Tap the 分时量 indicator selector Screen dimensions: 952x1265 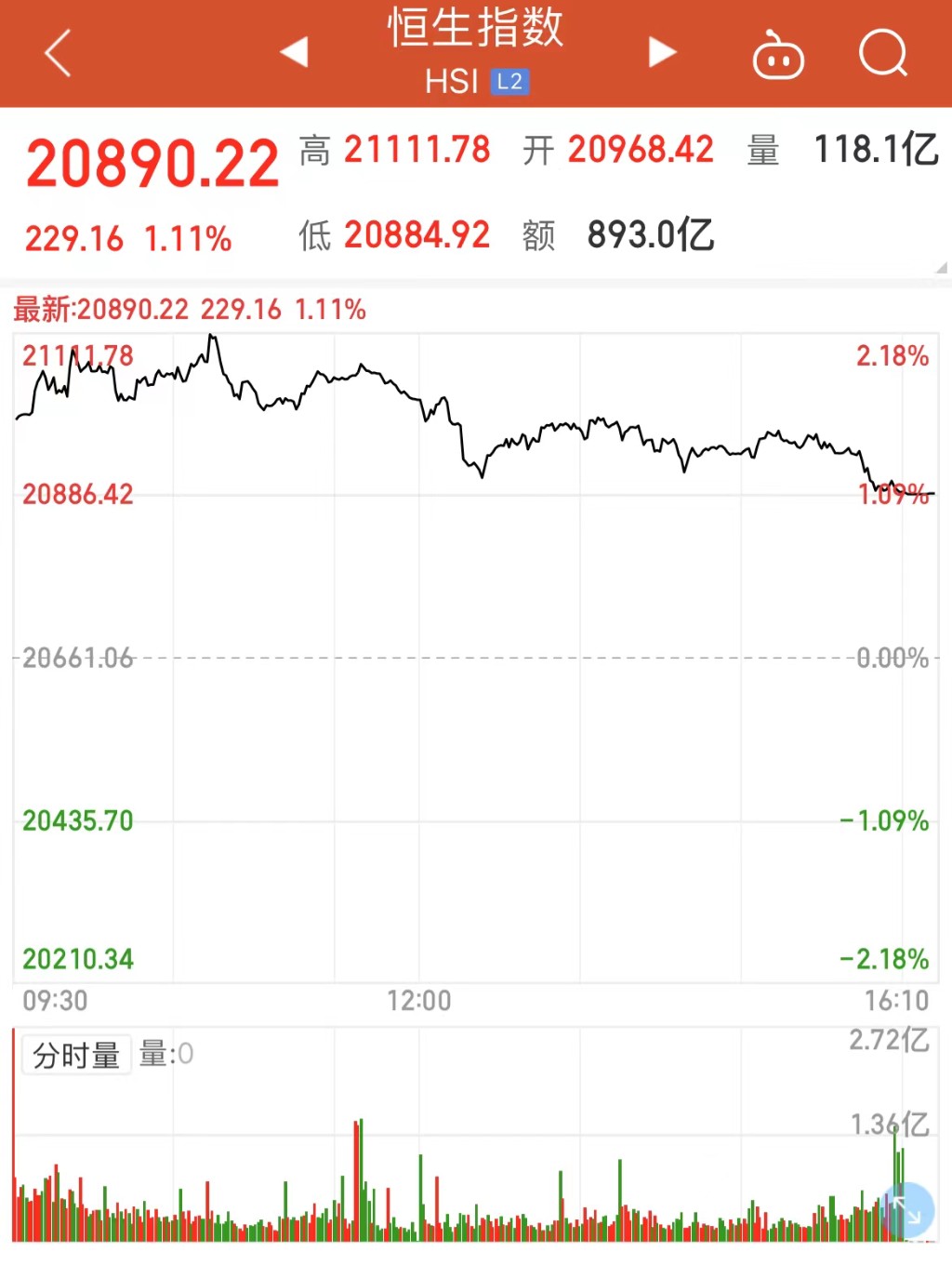[x=76, y=1055]
